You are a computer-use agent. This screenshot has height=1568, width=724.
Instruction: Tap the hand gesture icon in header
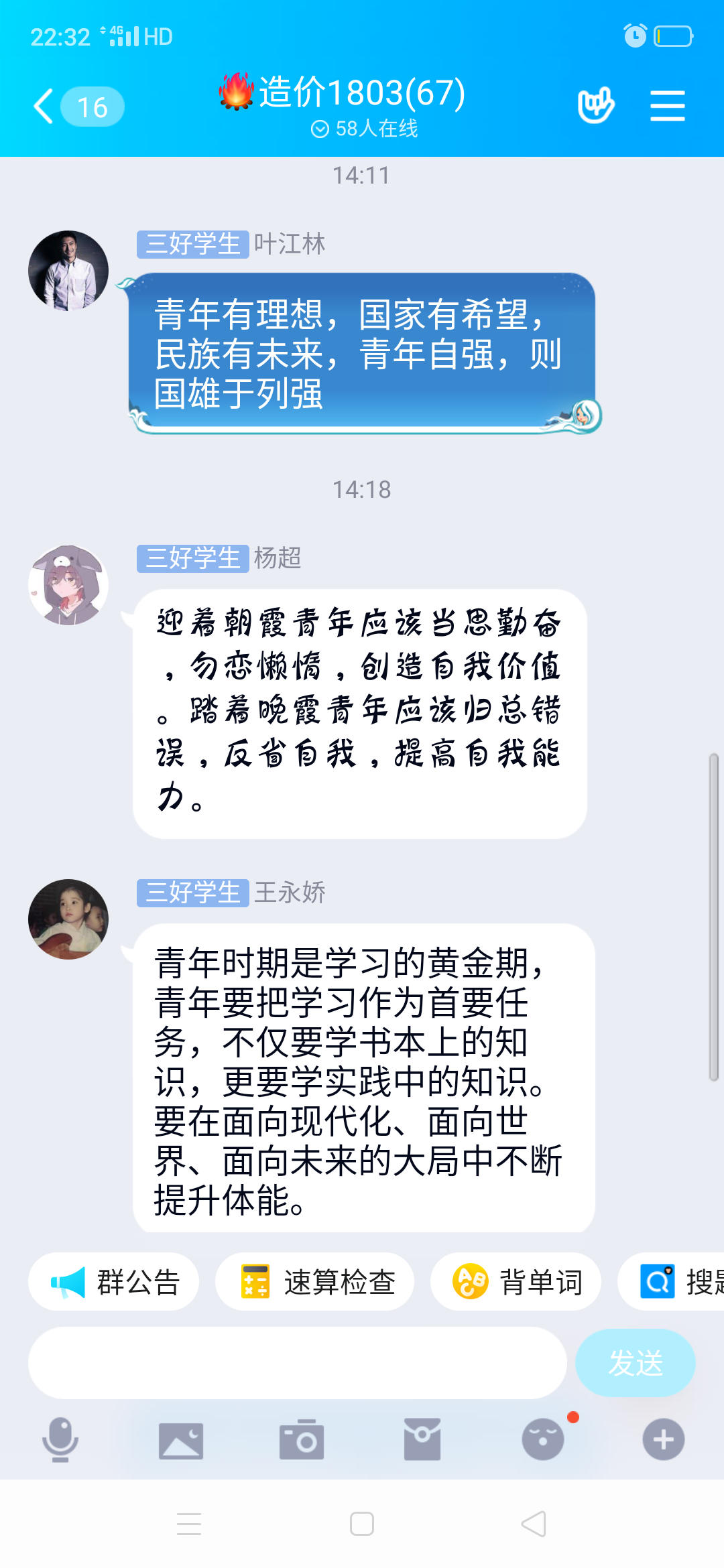click(595, 106)
